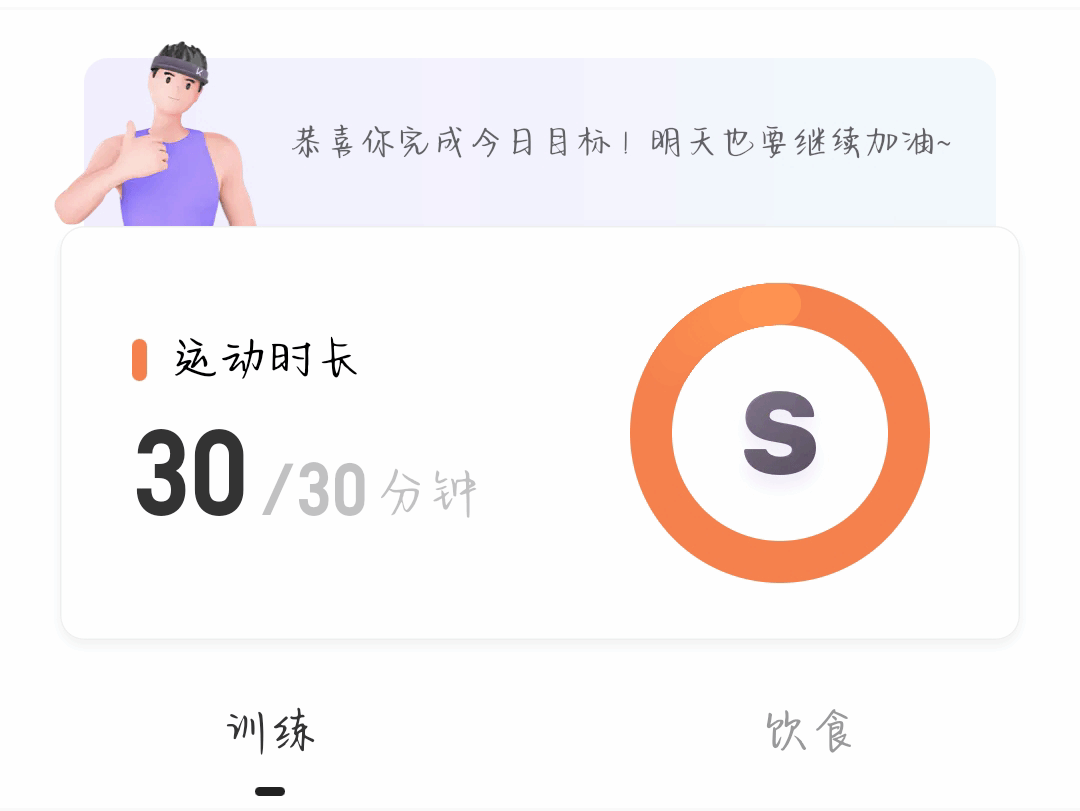Select the 训练 tab
The width and height of the screenshot is (1080, 811).
pyautogui.click(x=270, y=732)
